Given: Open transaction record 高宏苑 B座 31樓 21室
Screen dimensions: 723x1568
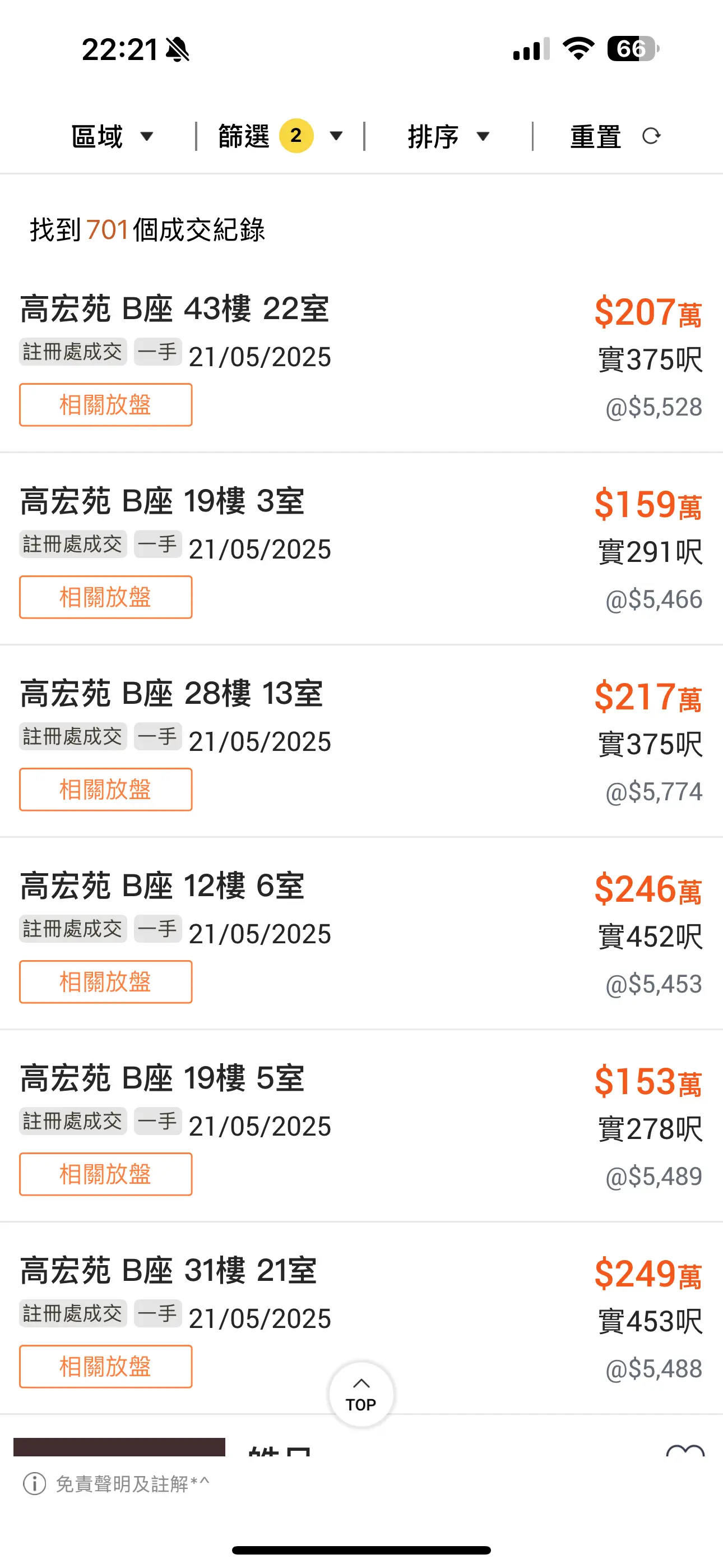Looking at the screenshot, I should (x=361, y=1319).
